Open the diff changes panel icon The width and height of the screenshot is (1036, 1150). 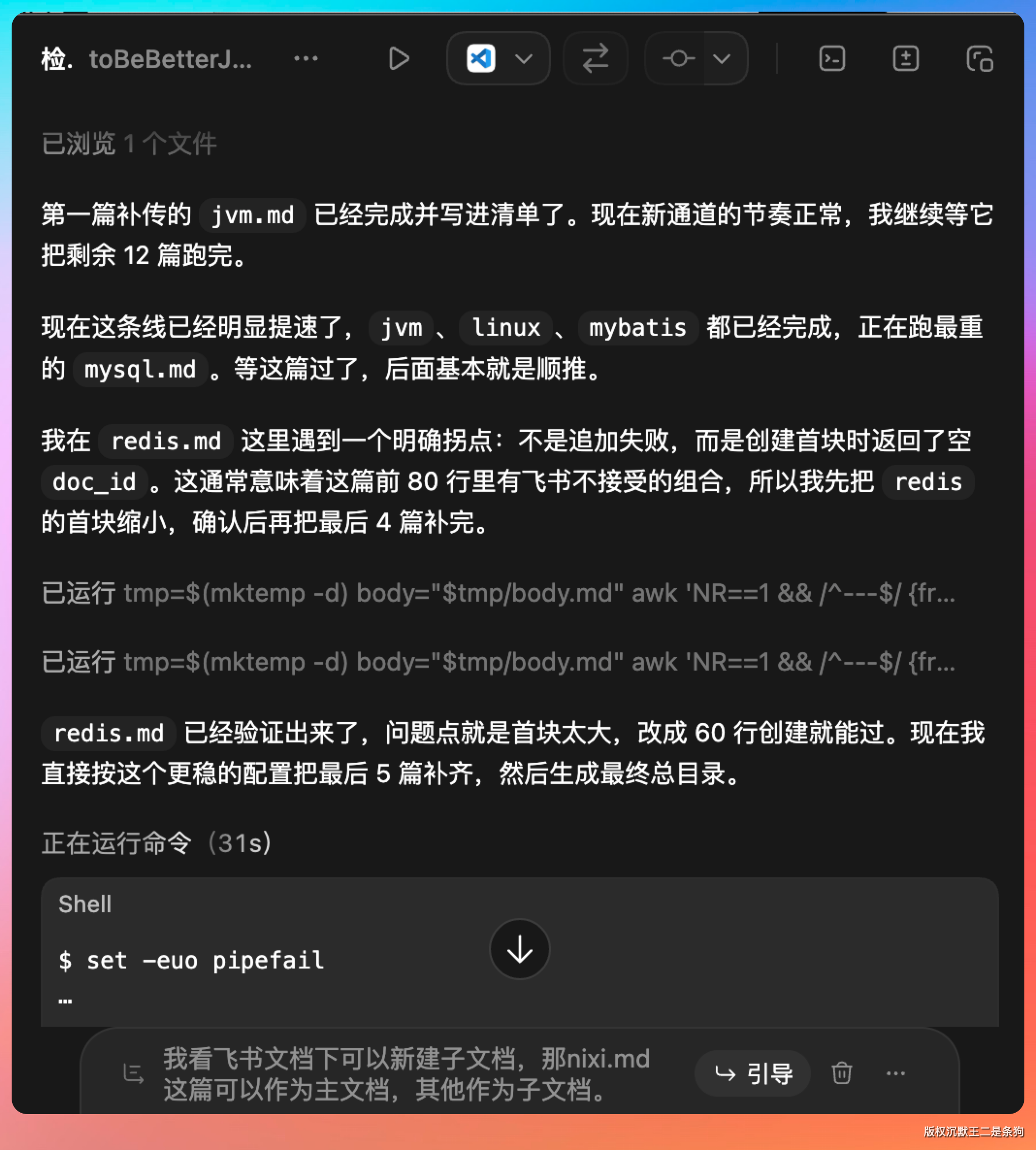coord(906,59)
